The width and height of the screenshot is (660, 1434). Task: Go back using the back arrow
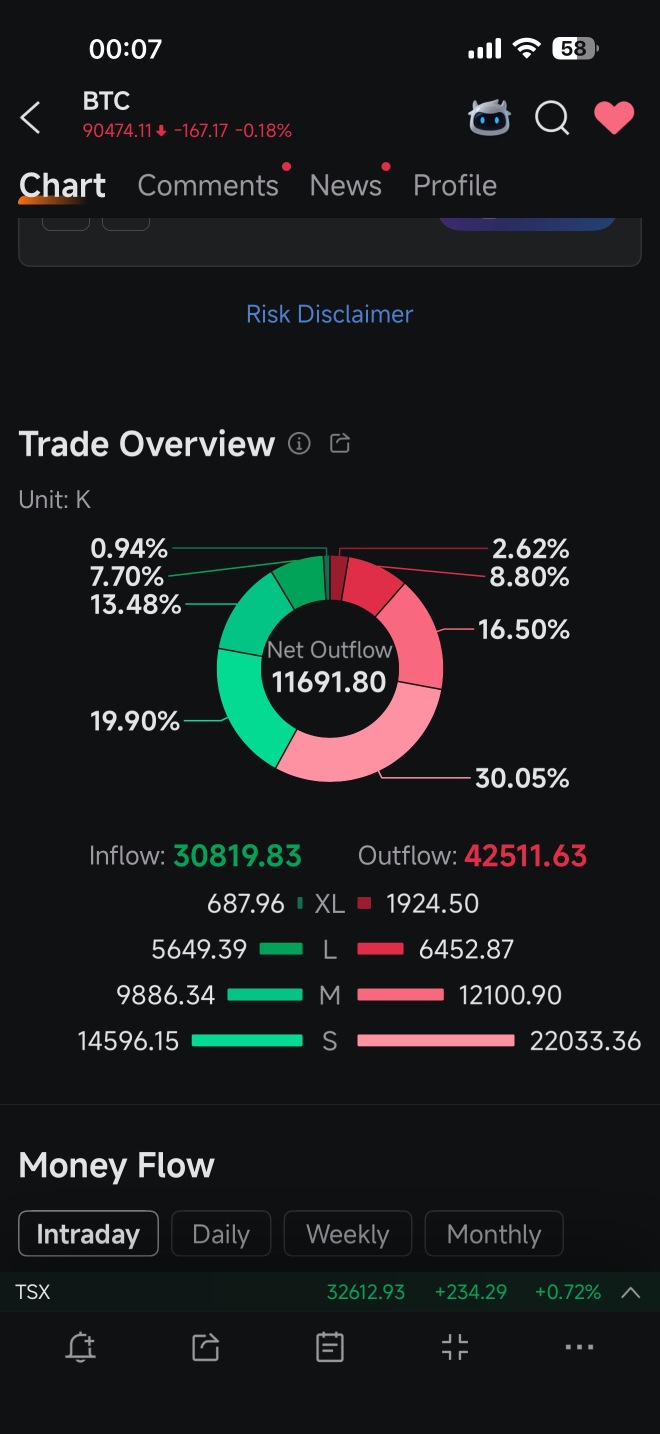pyautogui.click(x=31, y=118)
